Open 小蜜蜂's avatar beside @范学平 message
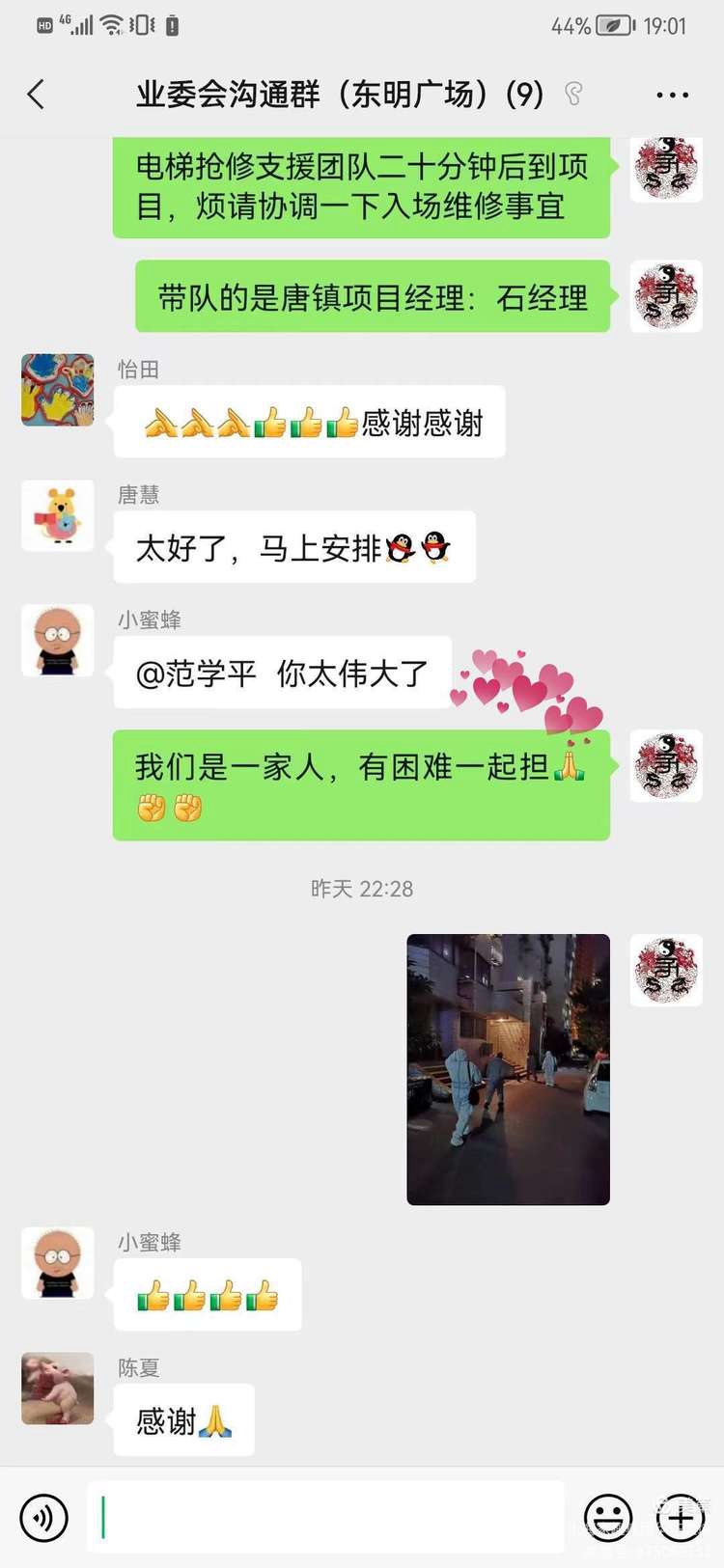The height and width of the screenshot is (1568, 724). pos(58,641)
